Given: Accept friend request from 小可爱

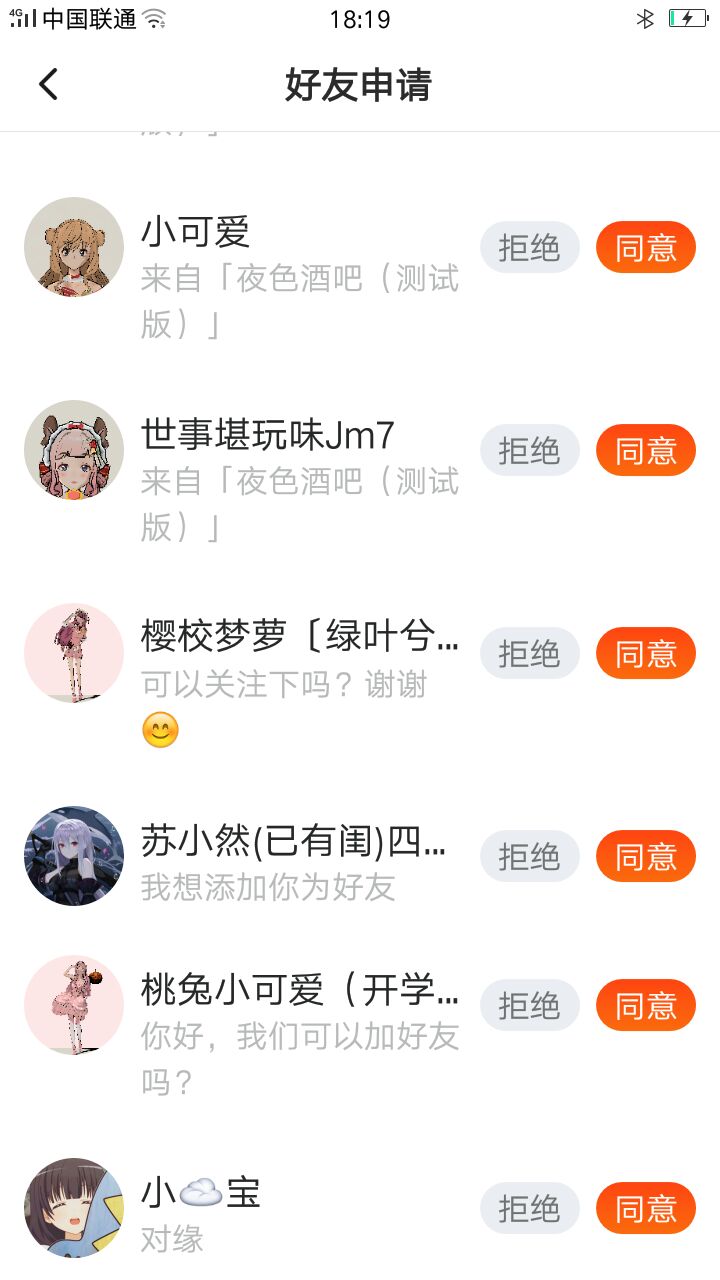Looking at the screenshot, I should [x=645, y=247].
